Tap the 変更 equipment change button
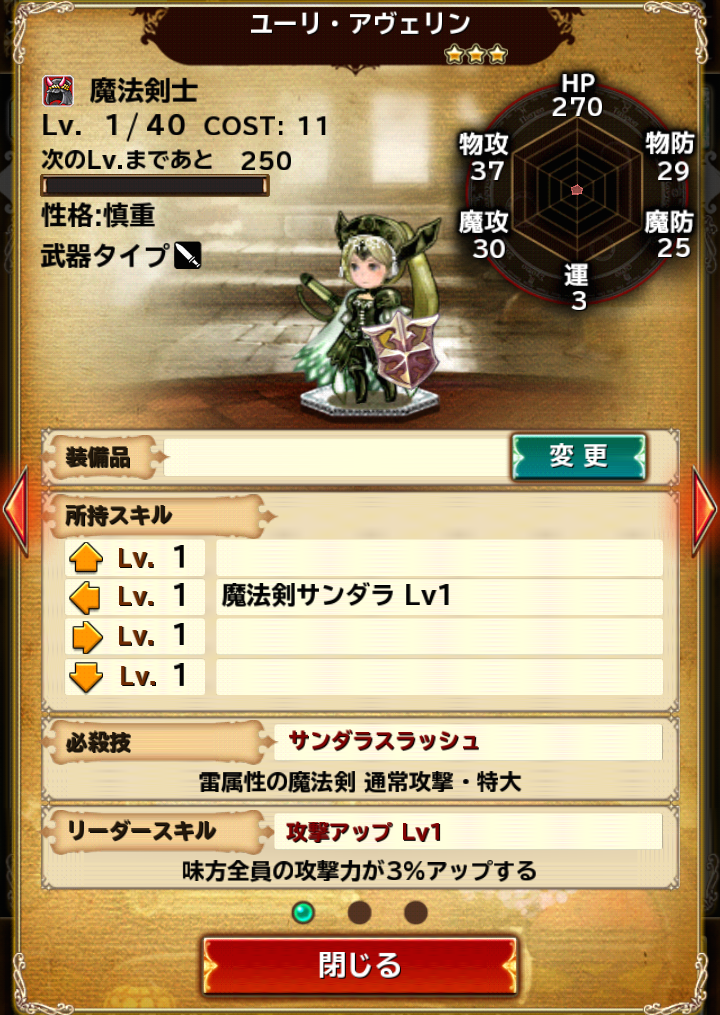This screenshot has height=1015, width=720. tap(578, 456)
